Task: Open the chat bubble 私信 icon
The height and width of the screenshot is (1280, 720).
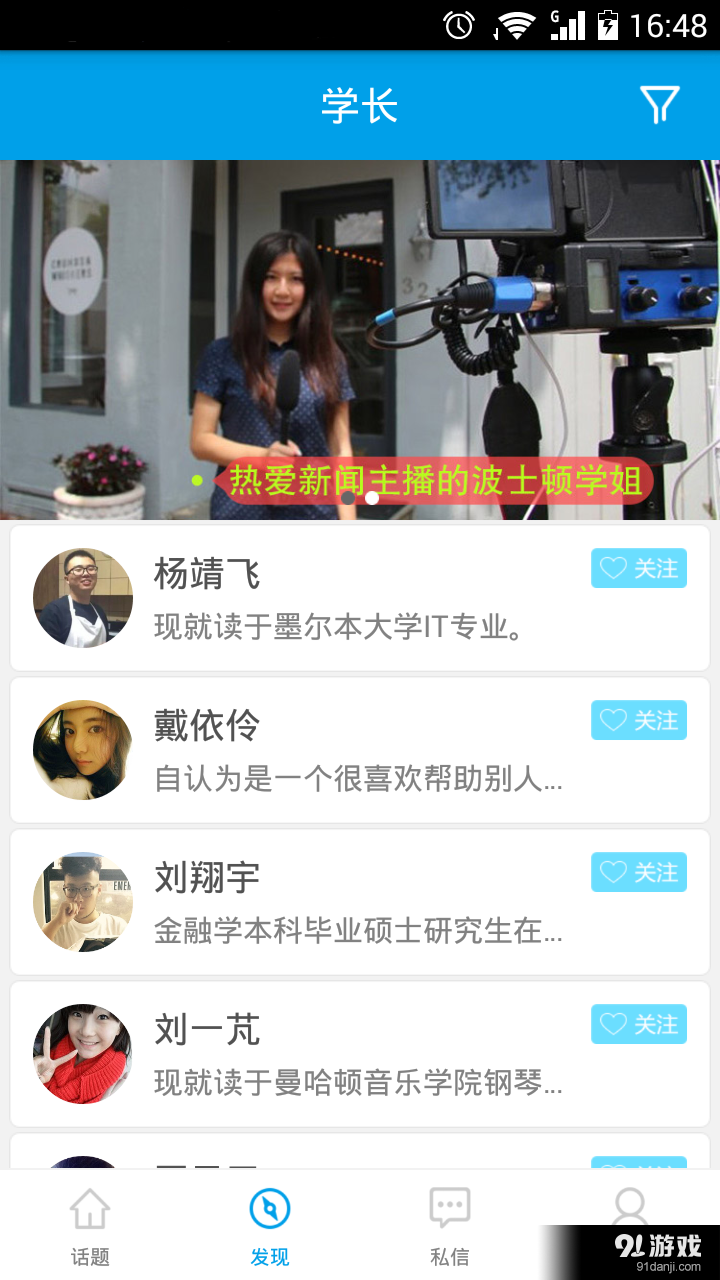Action: click(x=450, y=1205)
